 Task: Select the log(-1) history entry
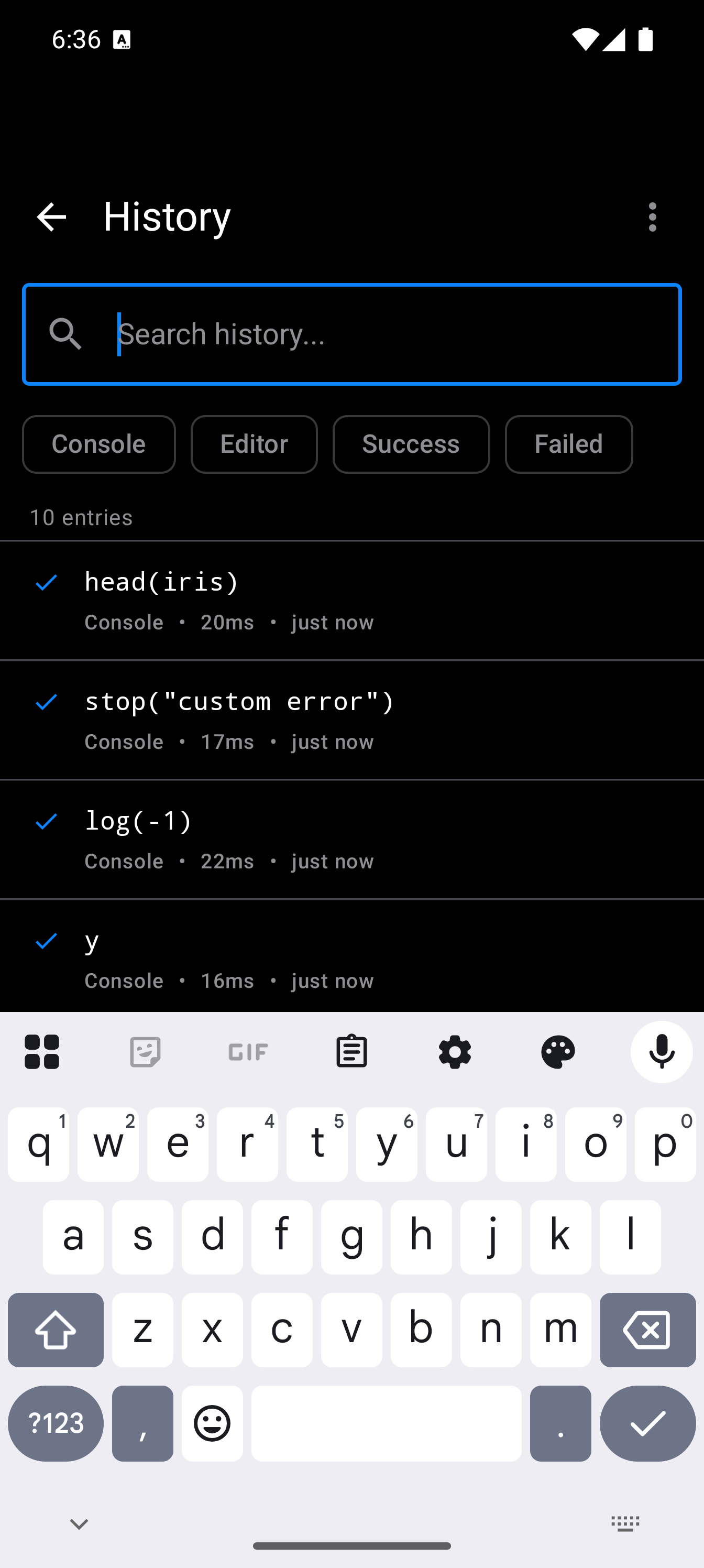click(x=351, y=839)
